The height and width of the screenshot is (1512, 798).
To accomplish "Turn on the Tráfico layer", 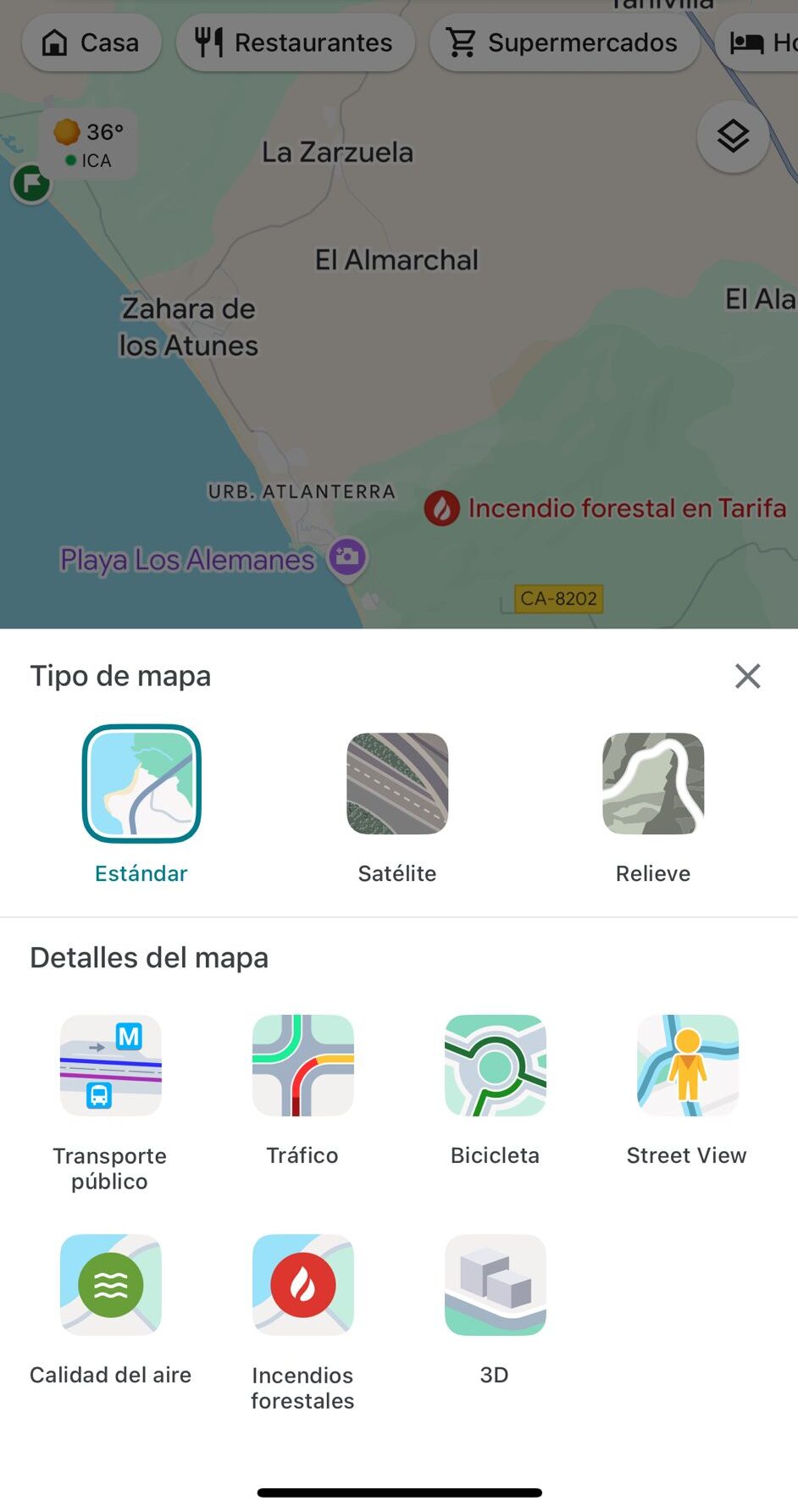I will 302,1066.
